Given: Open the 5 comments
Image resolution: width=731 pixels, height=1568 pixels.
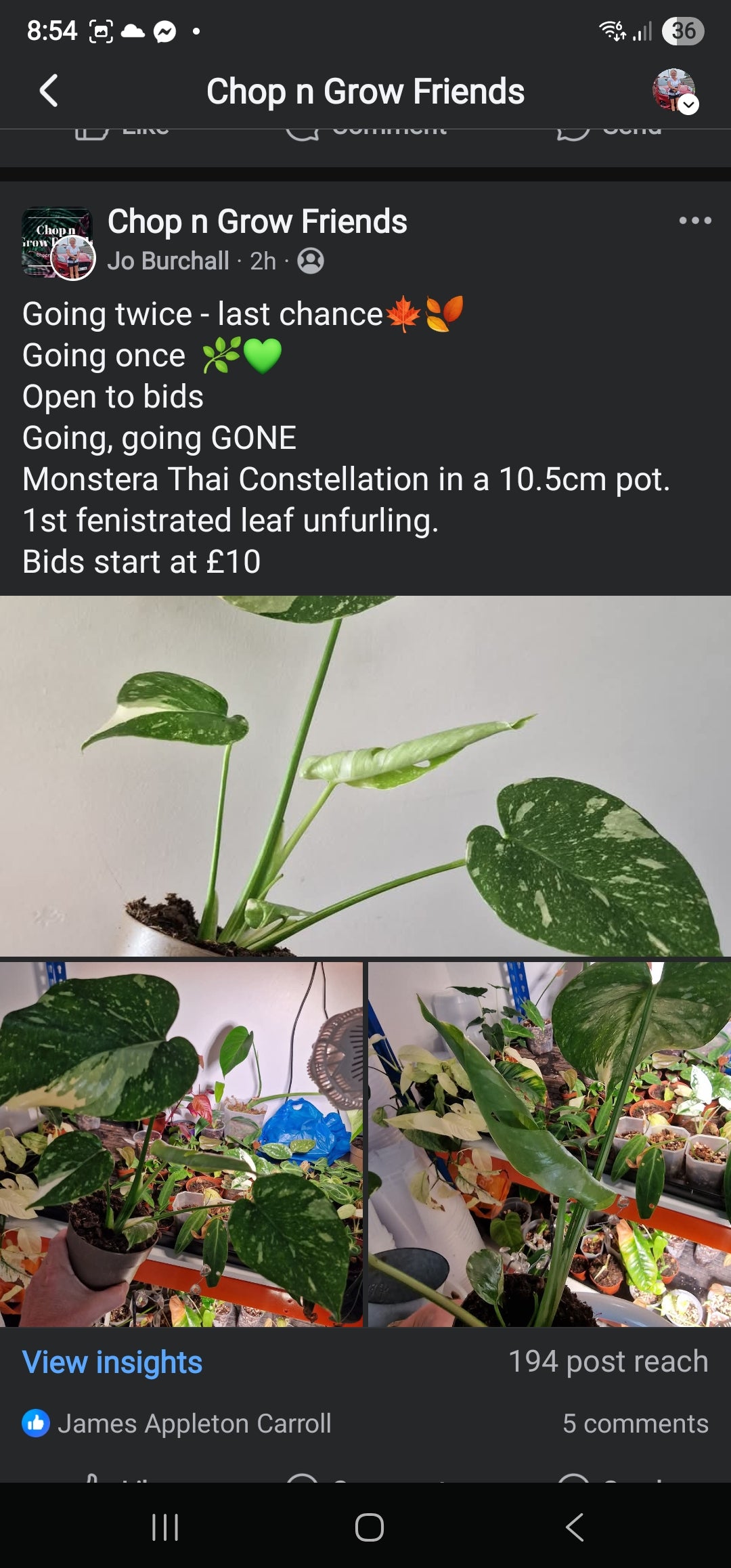Looking at the screenshot, I should [635, 1423].
